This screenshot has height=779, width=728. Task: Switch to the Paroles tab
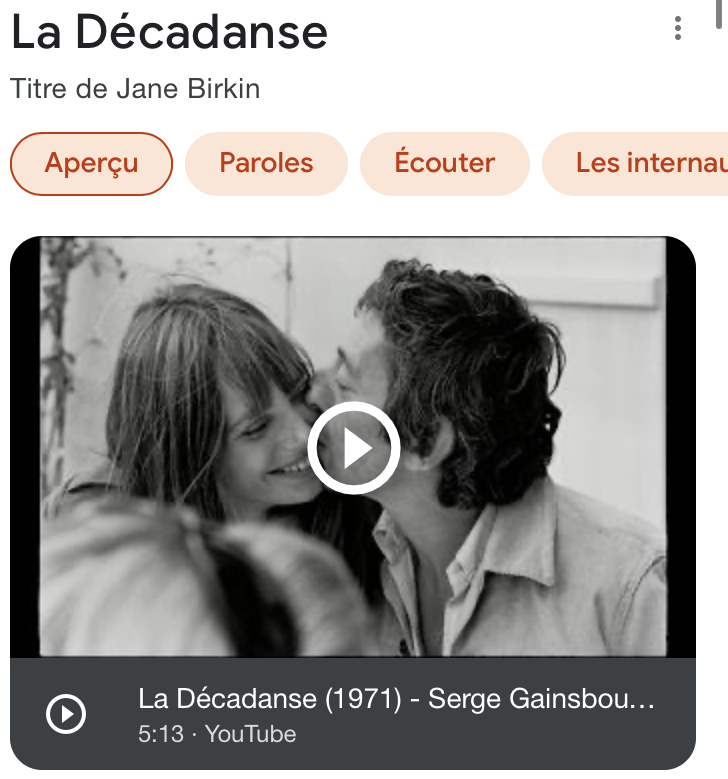coord(266,163)
